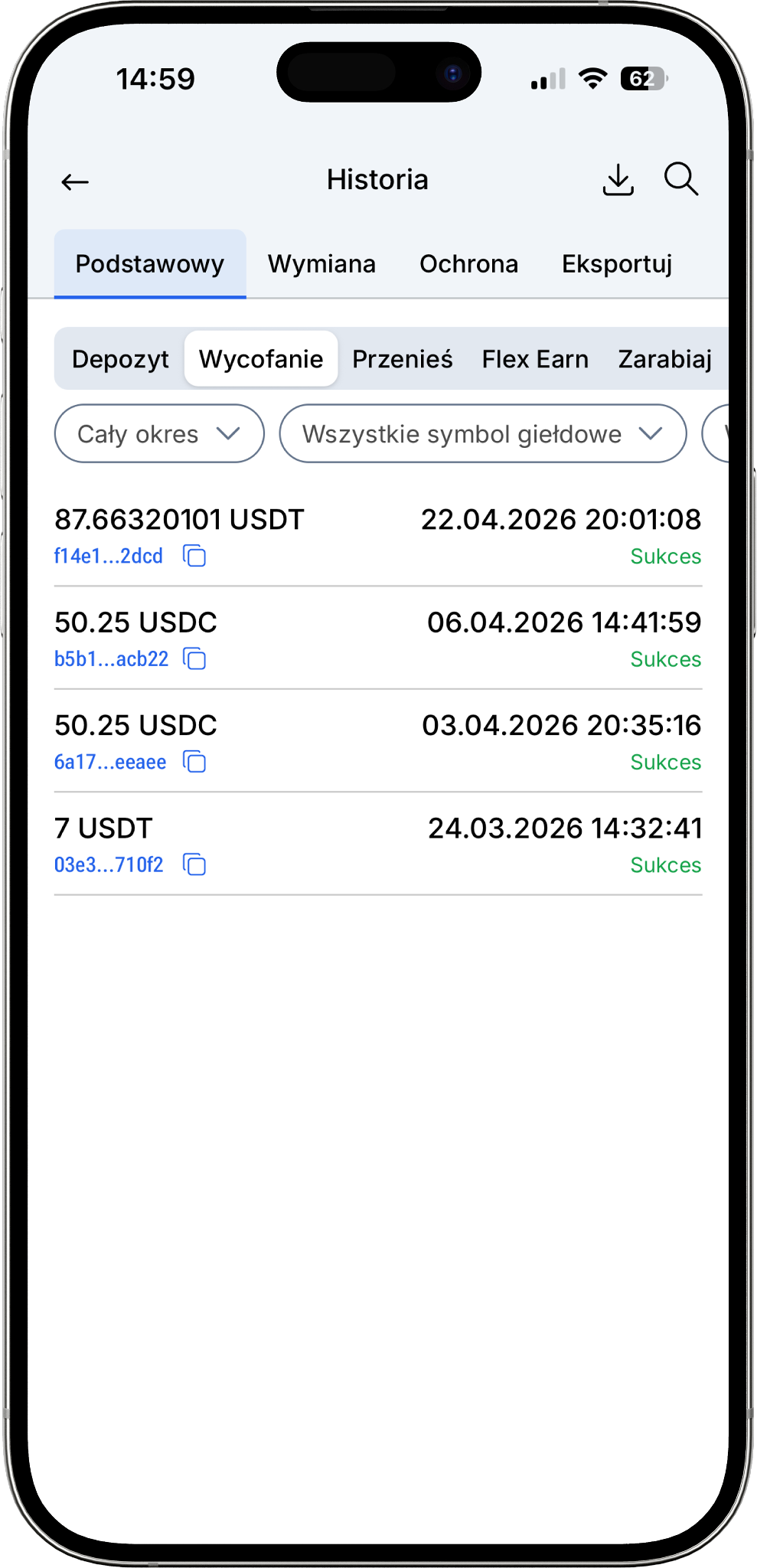Switch to the Wymiana tab
Viewport: 757px width, 1568px height.
tap(321, 264)
